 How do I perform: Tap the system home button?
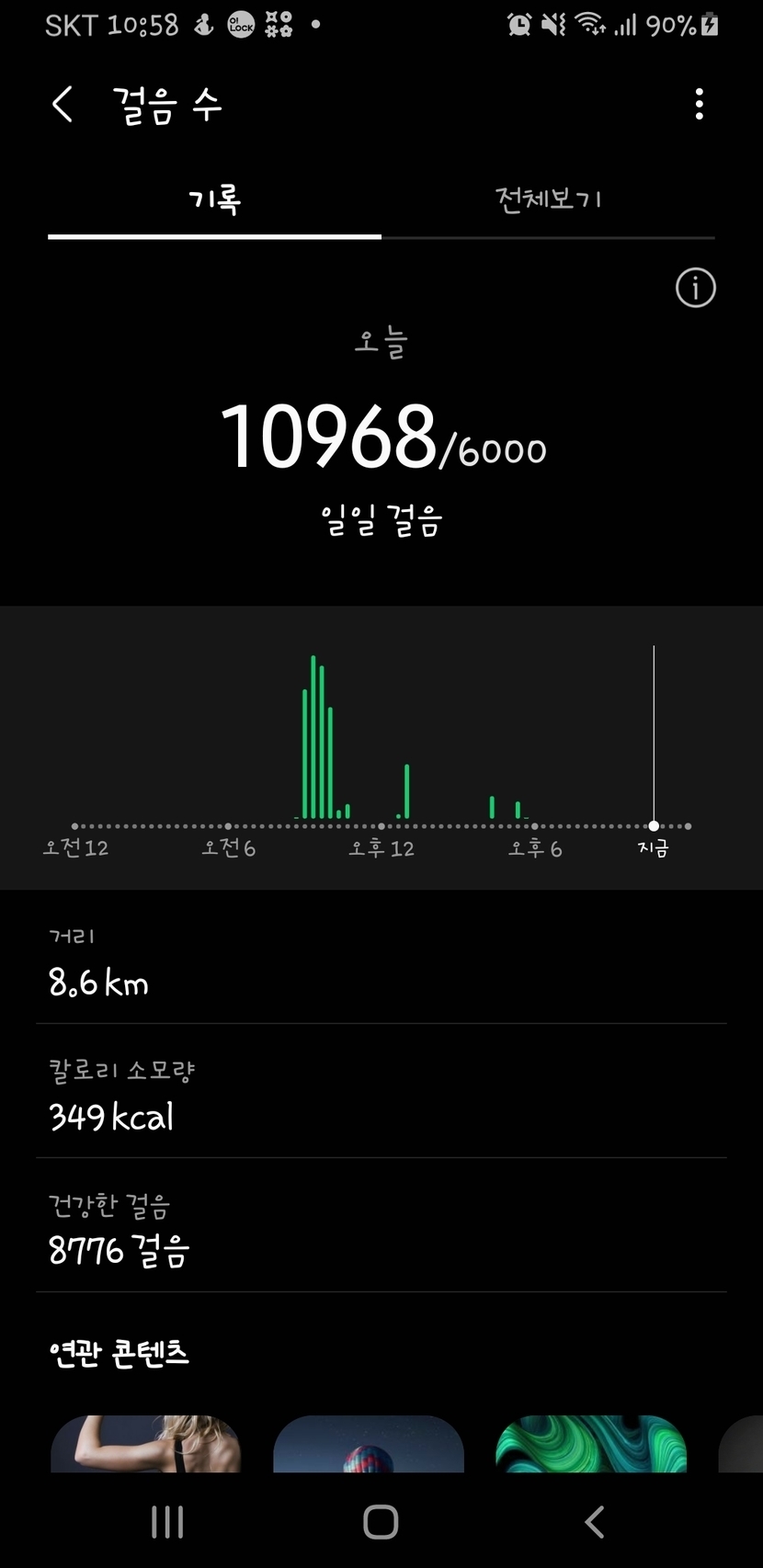pyautogui.click(x=381, y=1523)
